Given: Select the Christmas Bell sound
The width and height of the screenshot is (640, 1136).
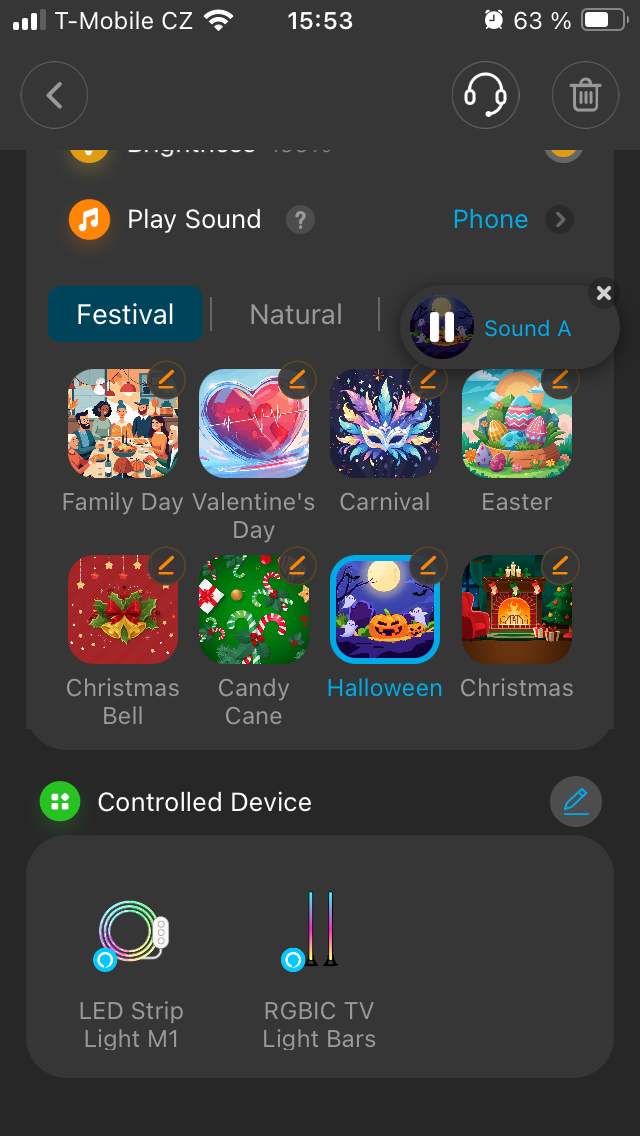Looking at the screenshot, I should [122, 610].
